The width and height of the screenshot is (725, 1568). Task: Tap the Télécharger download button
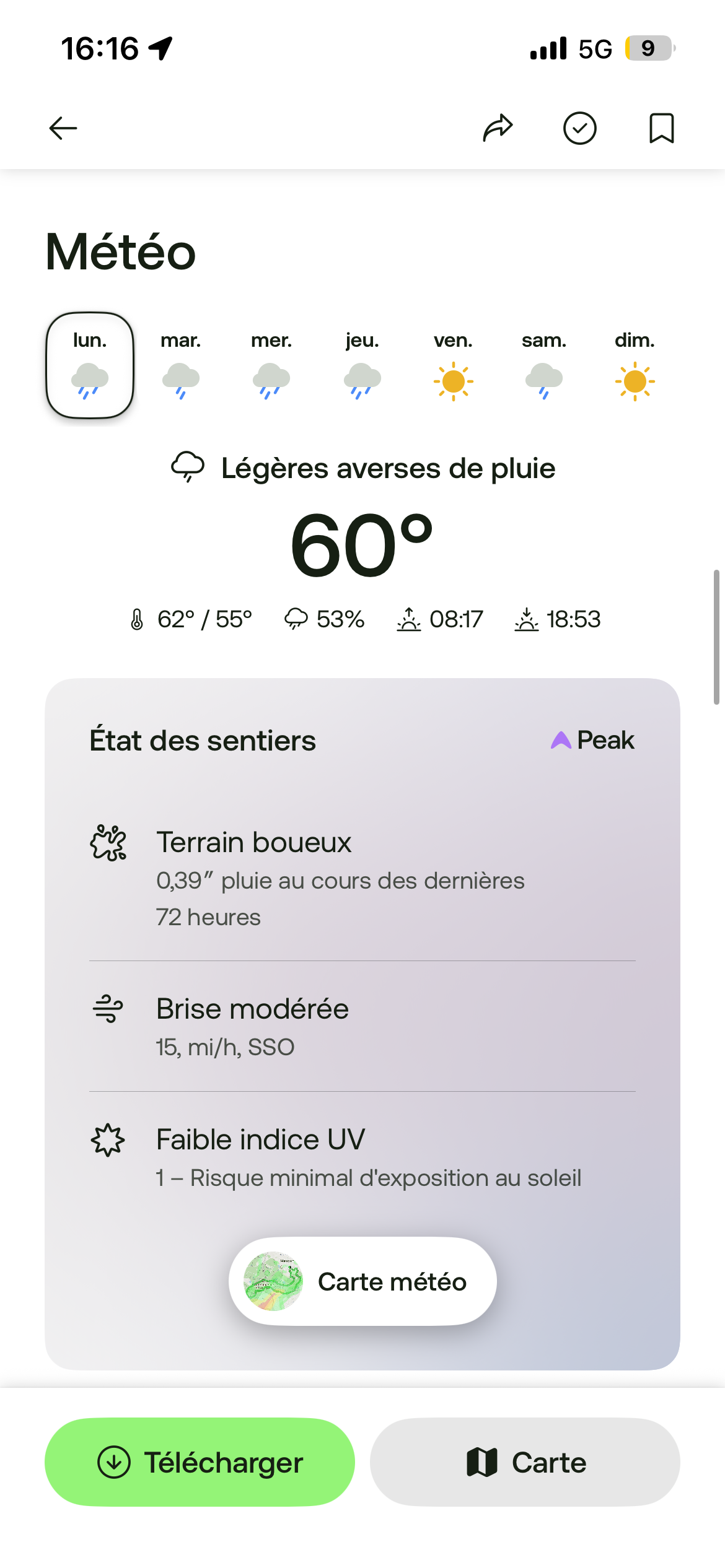(x=200, y=1462)
